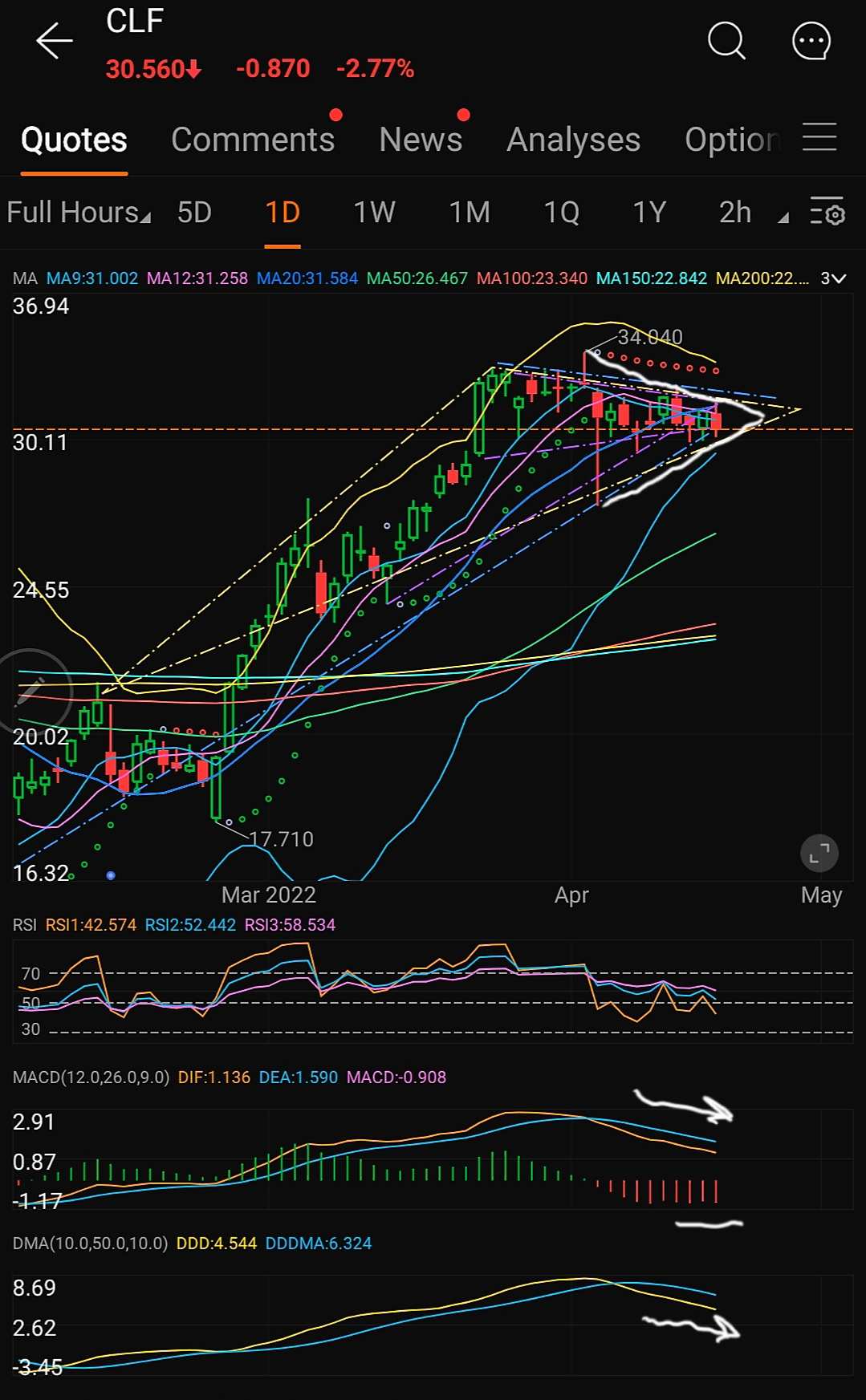Open the Options tab
This screenshot has height=1400, width=866.
tap(732, 140)
